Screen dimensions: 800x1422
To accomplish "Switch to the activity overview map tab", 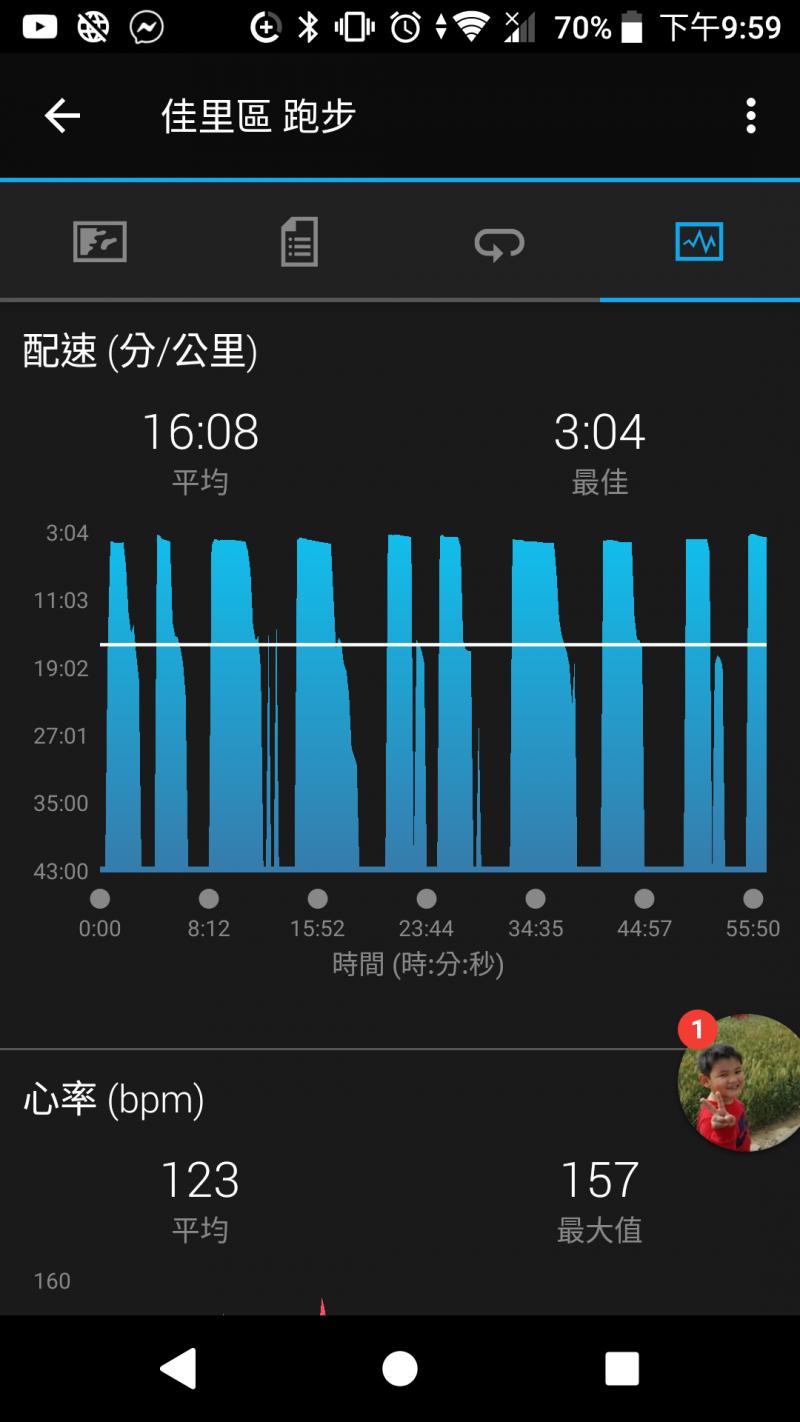I will pos(100,242).
